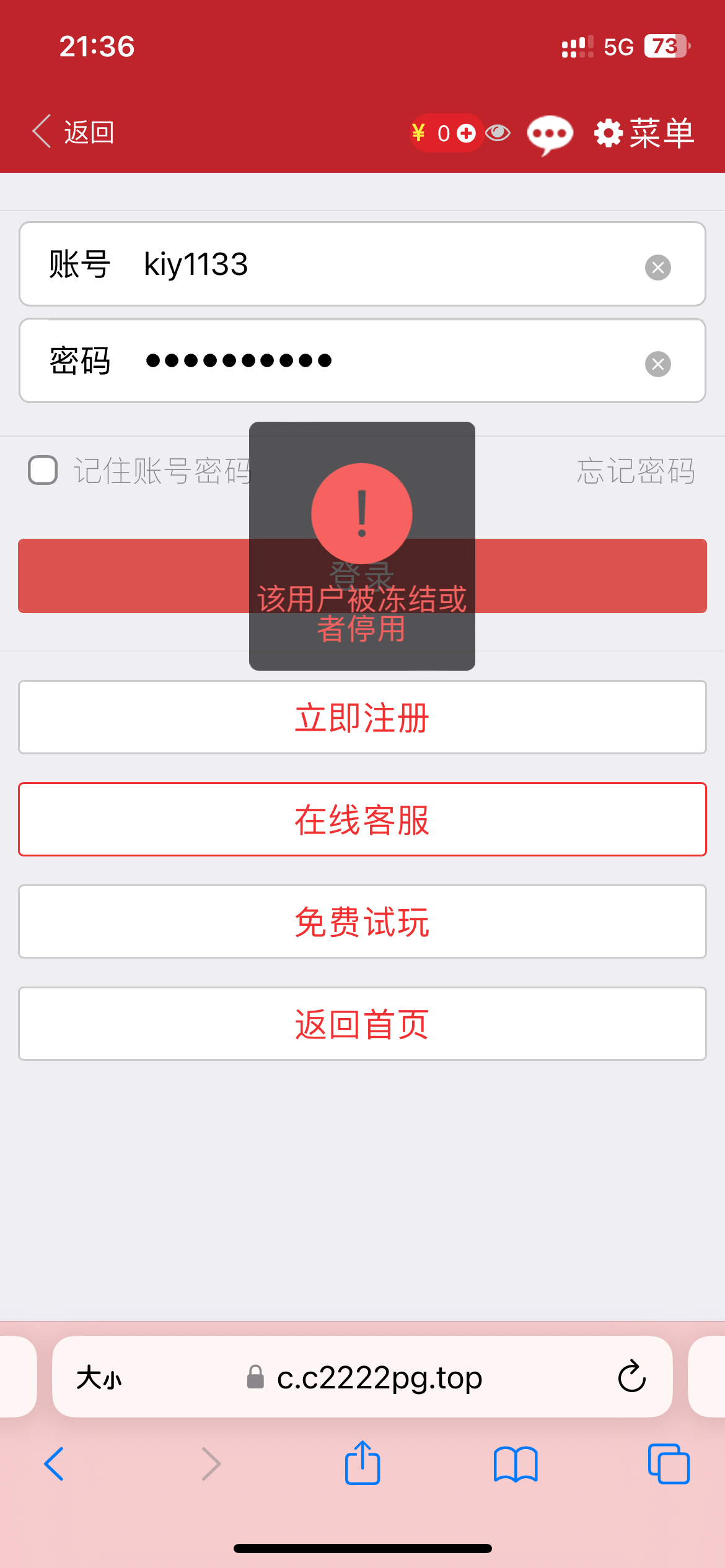Check 记住账号密码 box

coord(43,470)
